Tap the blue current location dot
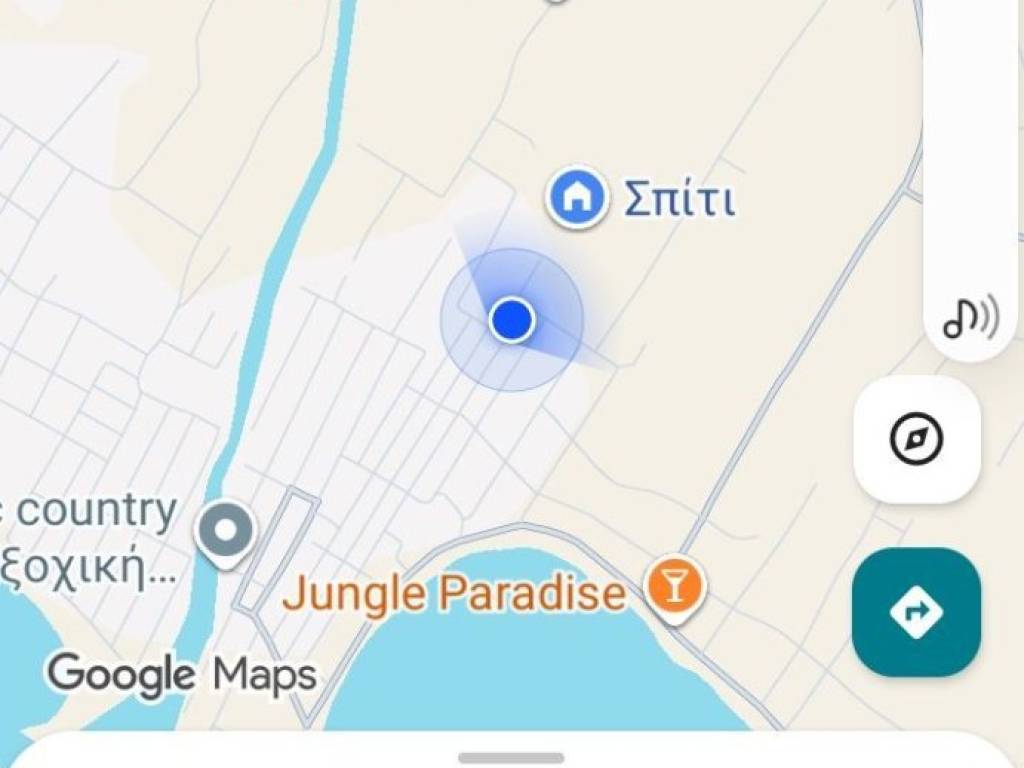Screen dimensions: 1024x768 click(512, 320)
